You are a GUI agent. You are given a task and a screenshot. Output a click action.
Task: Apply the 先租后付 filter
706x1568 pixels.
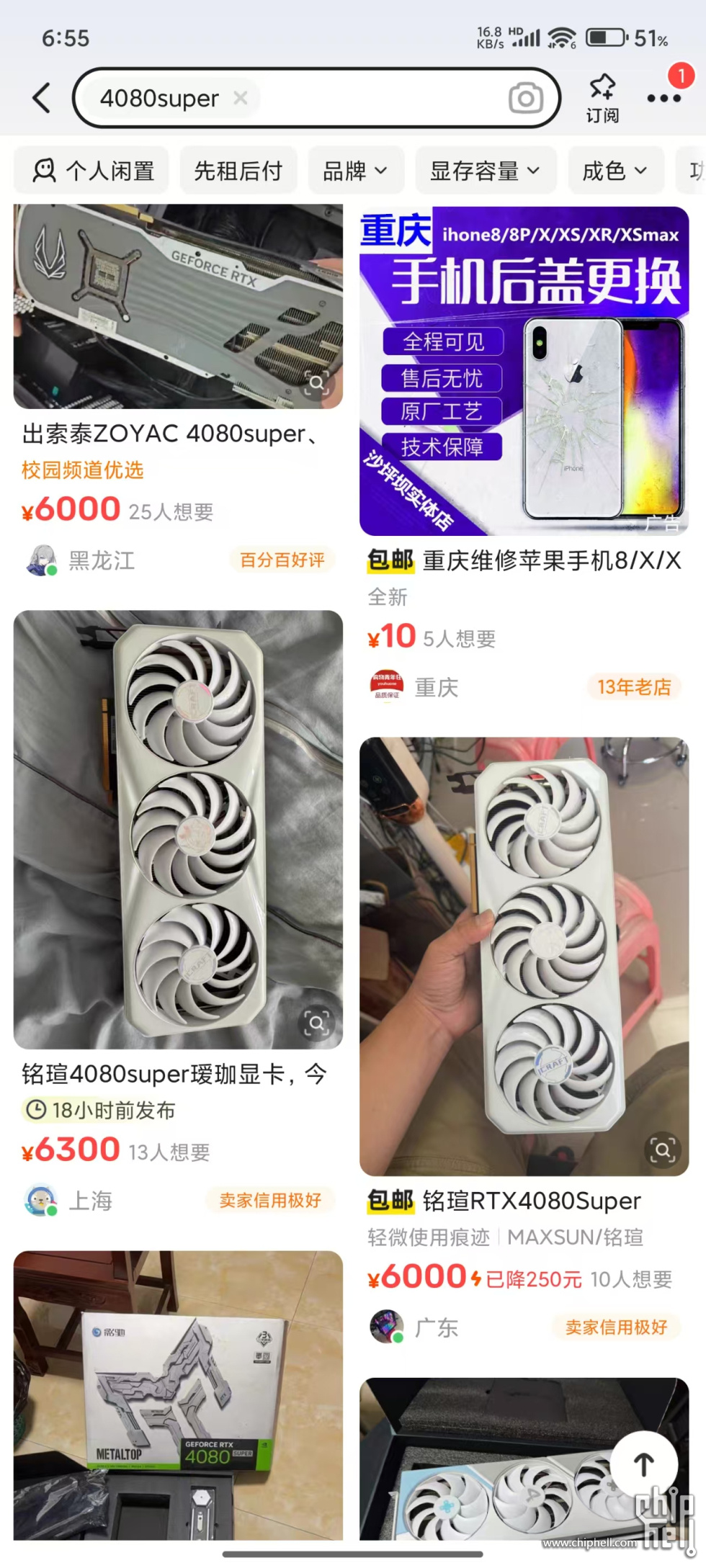click(238, 171)
